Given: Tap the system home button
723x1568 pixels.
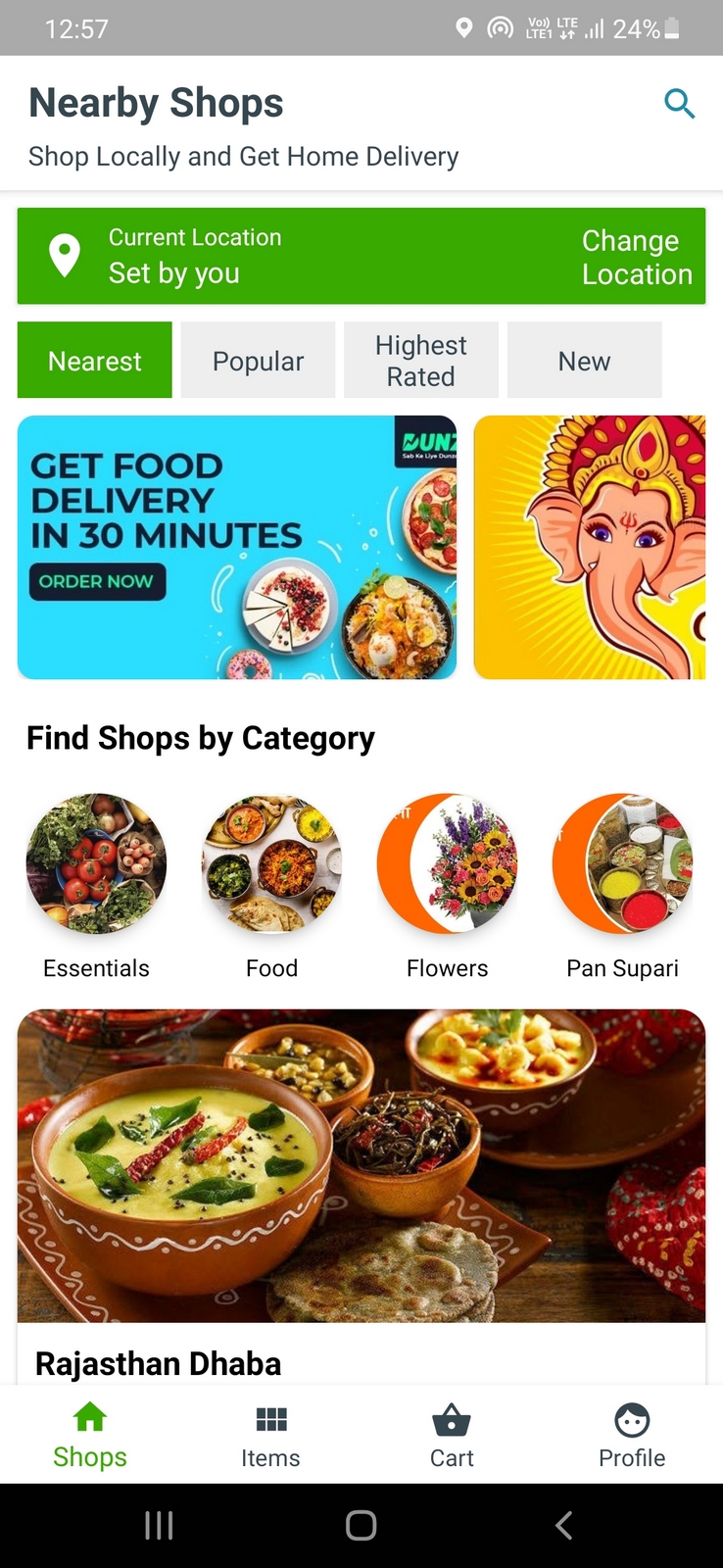Looking at the screenshot, I should [361, 1525].
